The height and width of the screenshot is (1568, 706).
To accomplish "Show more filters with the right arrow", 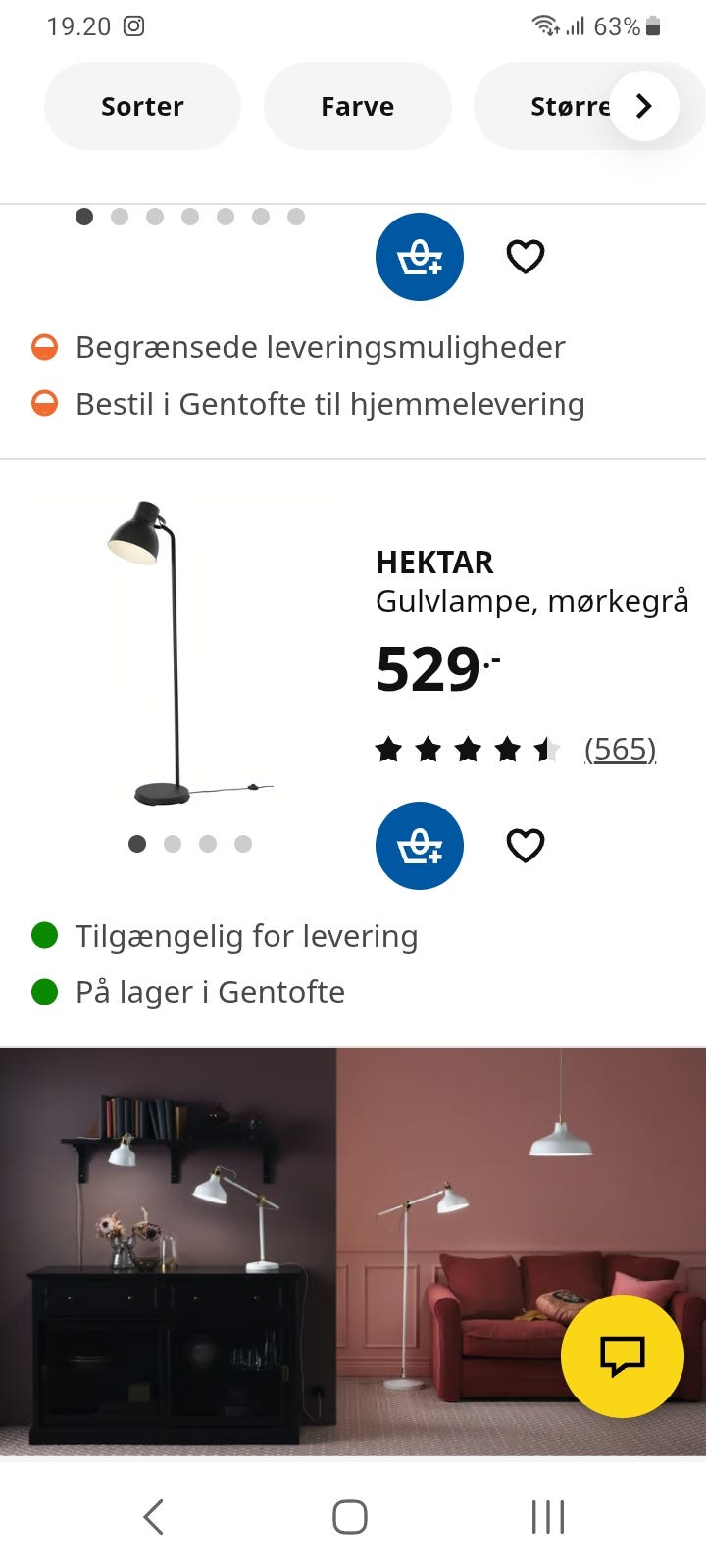I will pyautogui.click(x=643, y=106).
